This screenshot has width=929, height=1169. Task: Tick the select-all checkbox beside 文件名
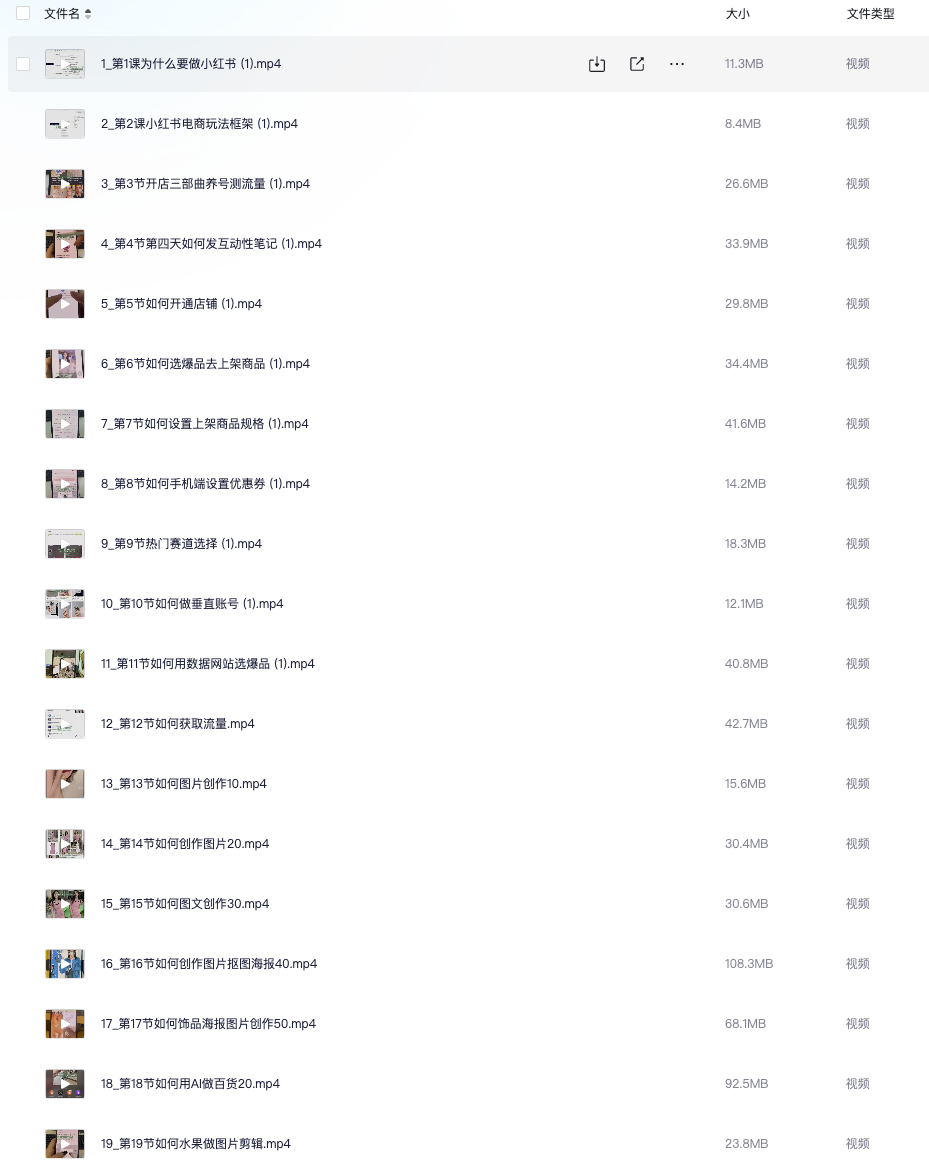pos(23,14)
